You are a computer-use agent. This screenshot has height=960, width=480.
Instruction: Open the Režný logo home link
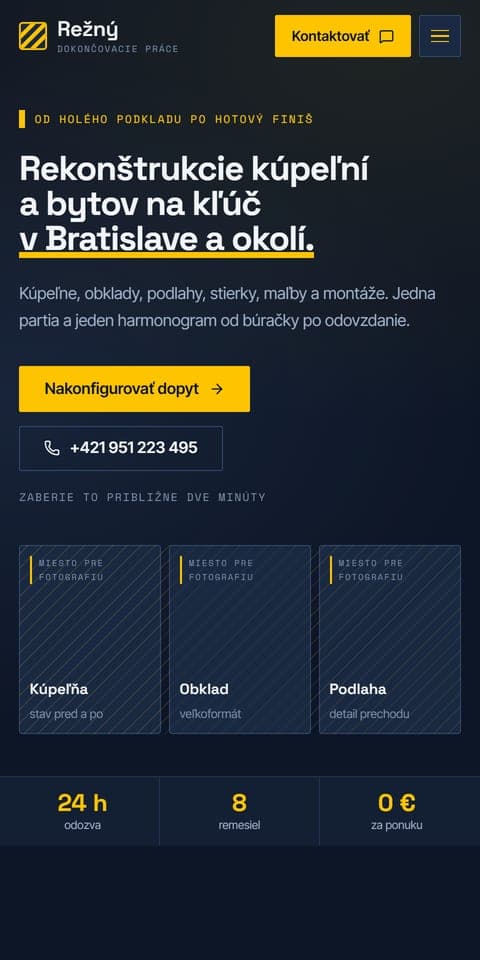[x=99, y=36]
